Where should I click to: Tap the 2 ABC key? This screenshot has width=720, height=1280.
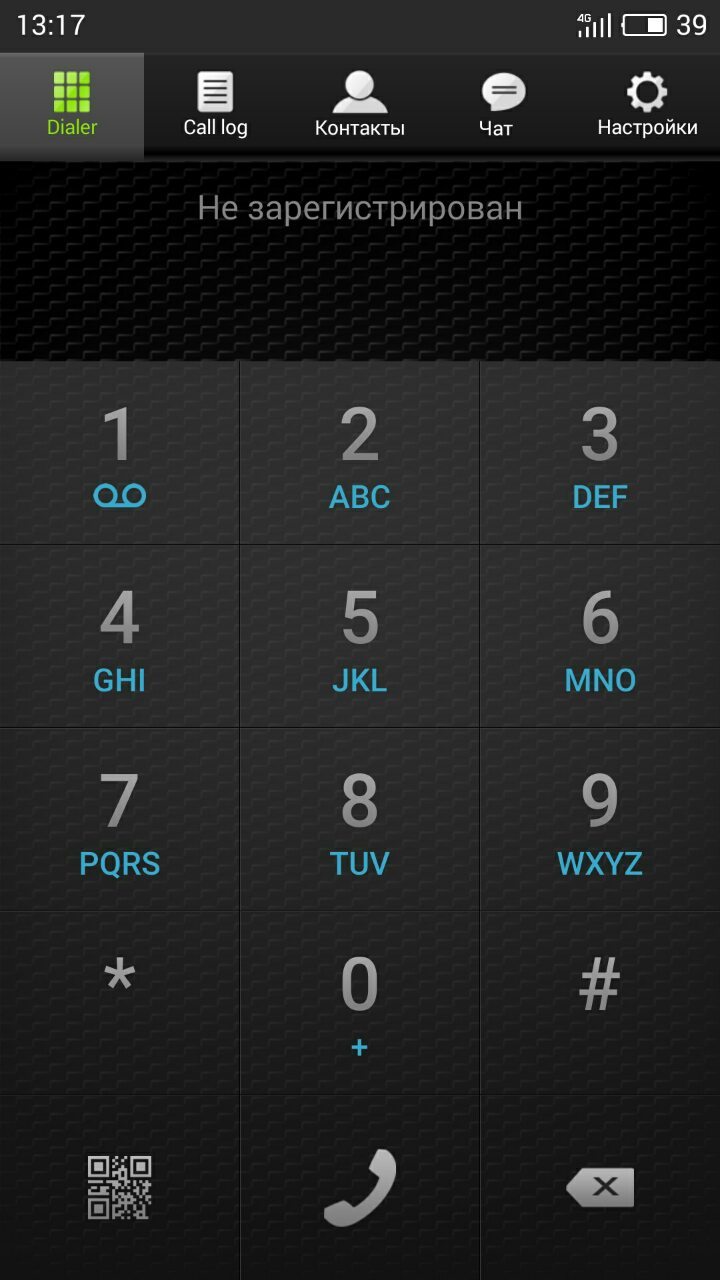pyautogui.click(x=360, y=453)
